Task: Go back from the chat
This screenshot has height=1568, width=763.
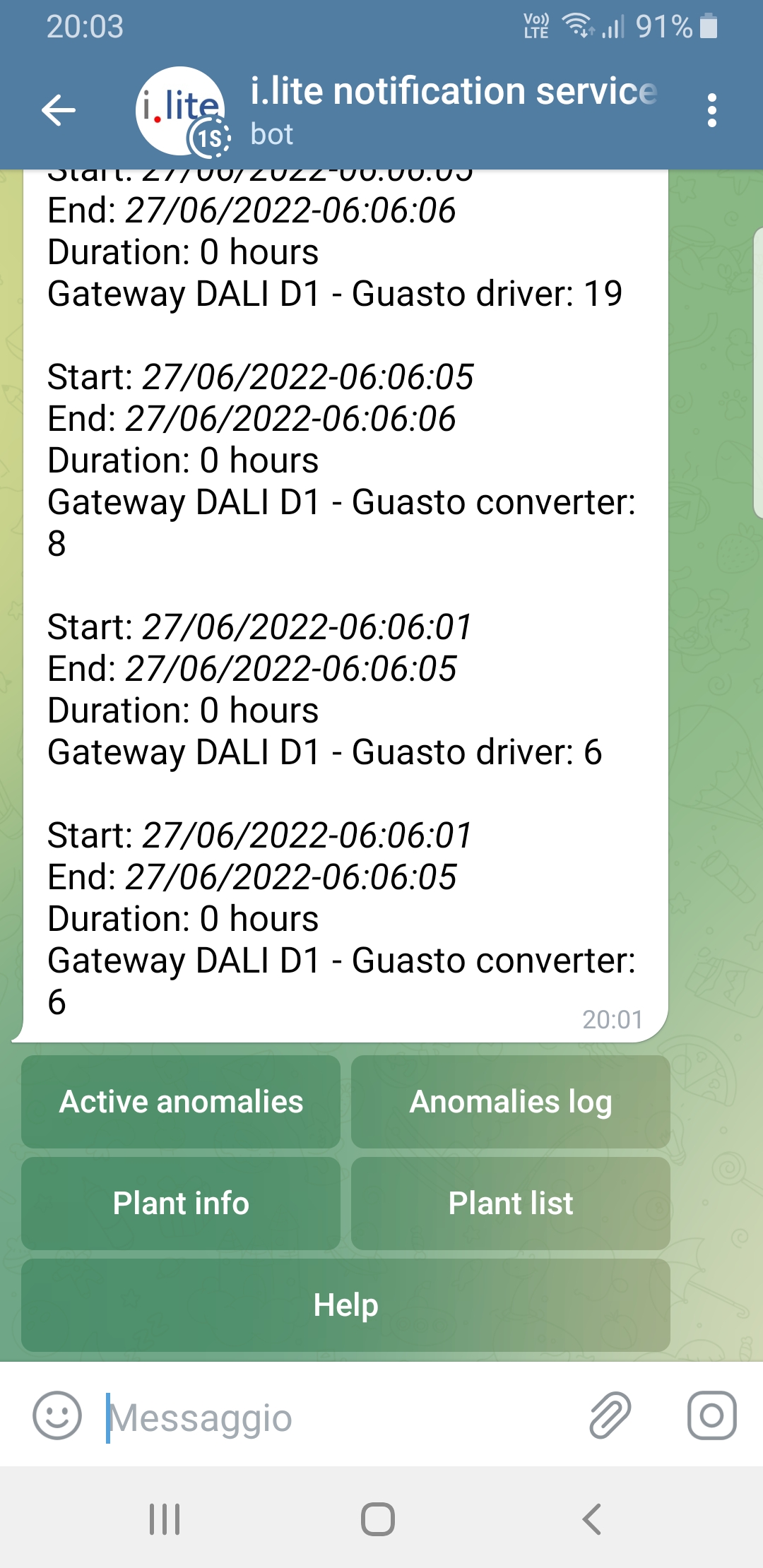Action: 58,110
